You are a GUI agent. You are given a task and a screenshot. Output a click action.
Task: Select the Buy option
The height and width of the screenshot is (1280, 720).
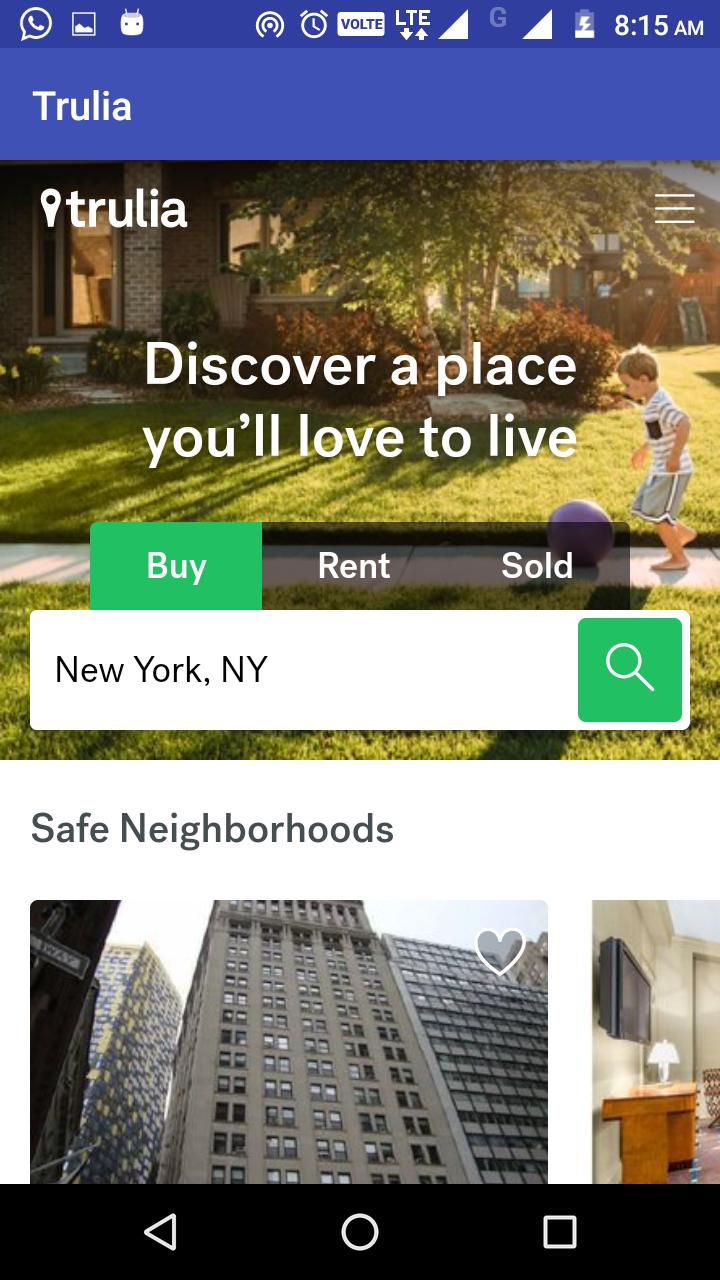tap(176, 566)
